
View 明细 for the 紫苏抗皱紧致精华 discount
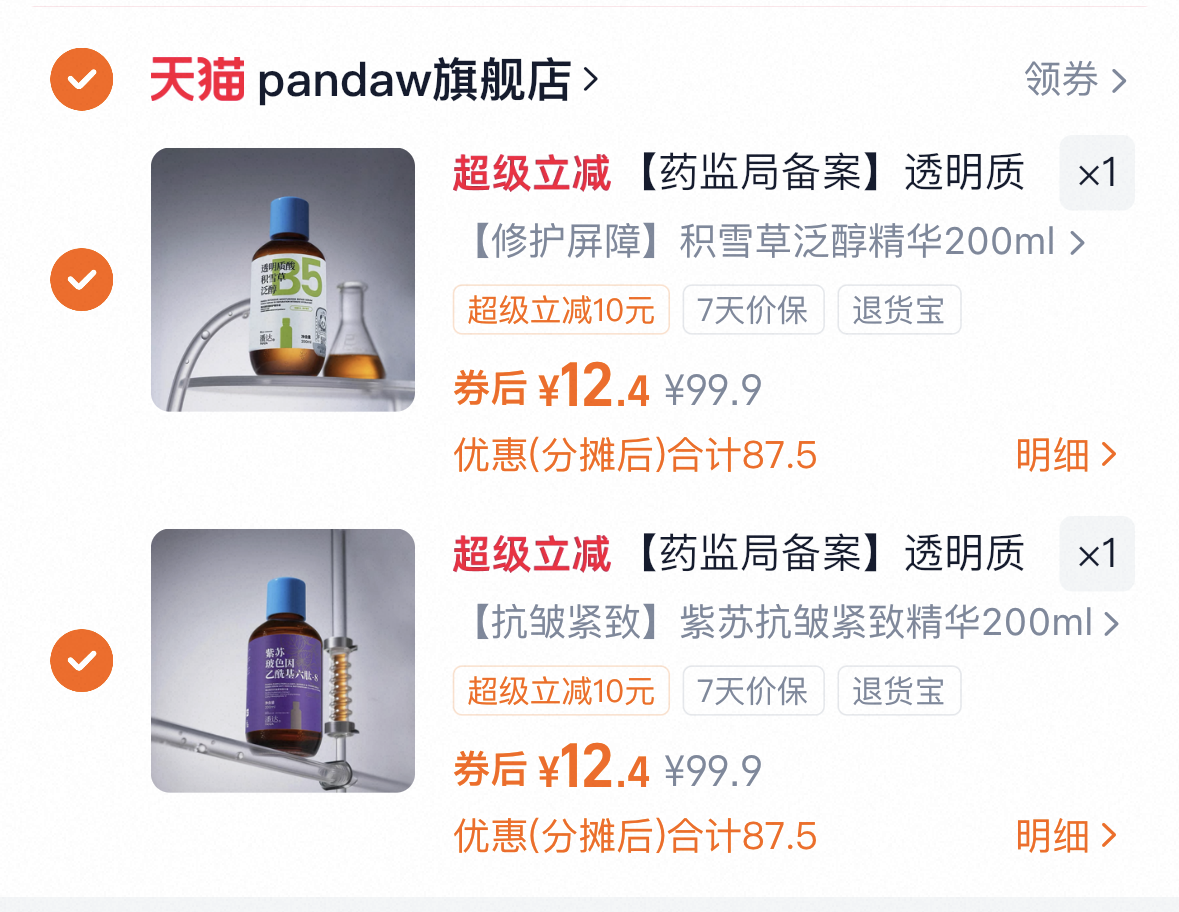pos(1064,836)
